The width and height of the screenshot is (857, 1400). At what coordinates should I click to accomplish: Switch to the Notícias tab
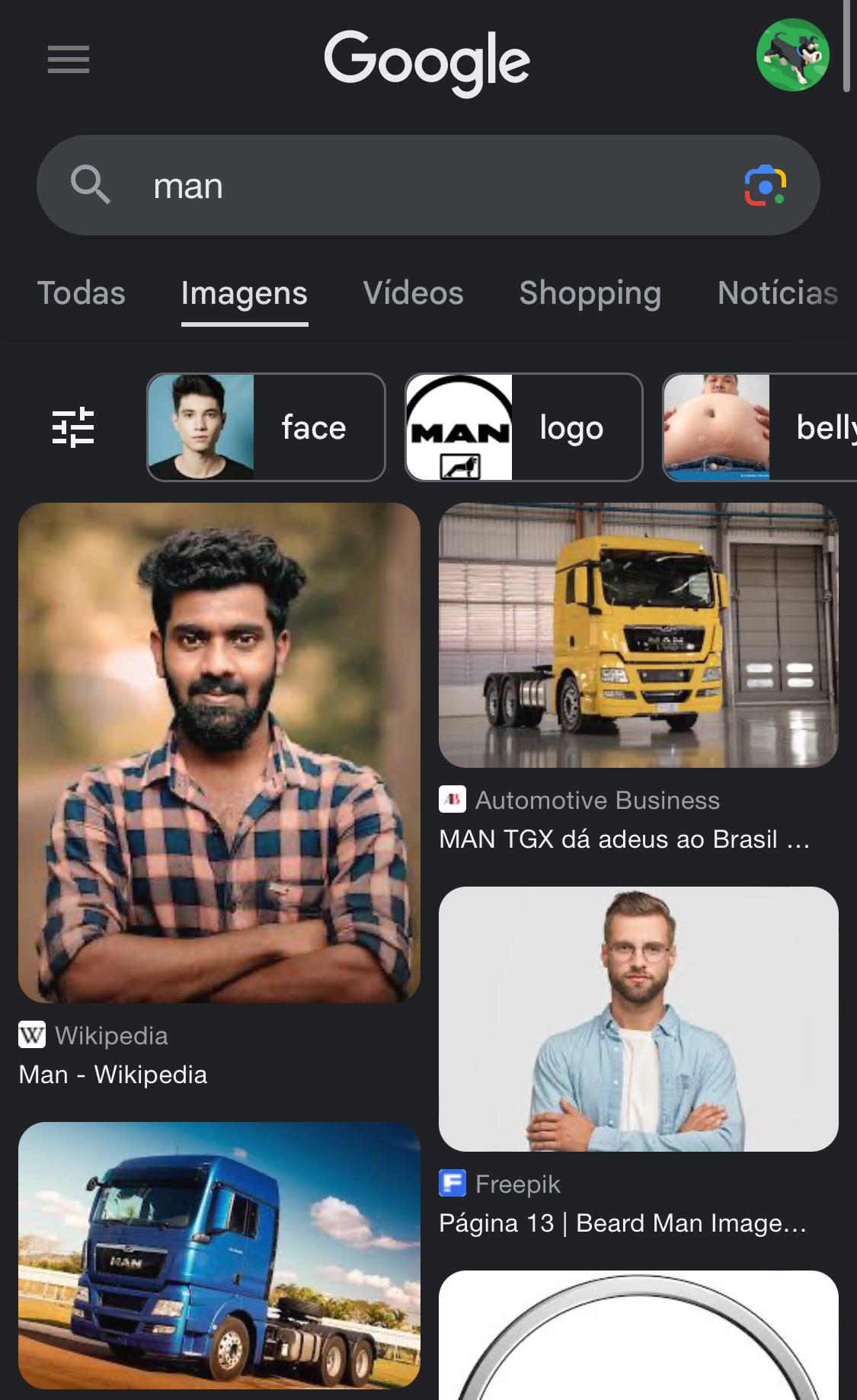pyautogui.click(x=778, y=293)
